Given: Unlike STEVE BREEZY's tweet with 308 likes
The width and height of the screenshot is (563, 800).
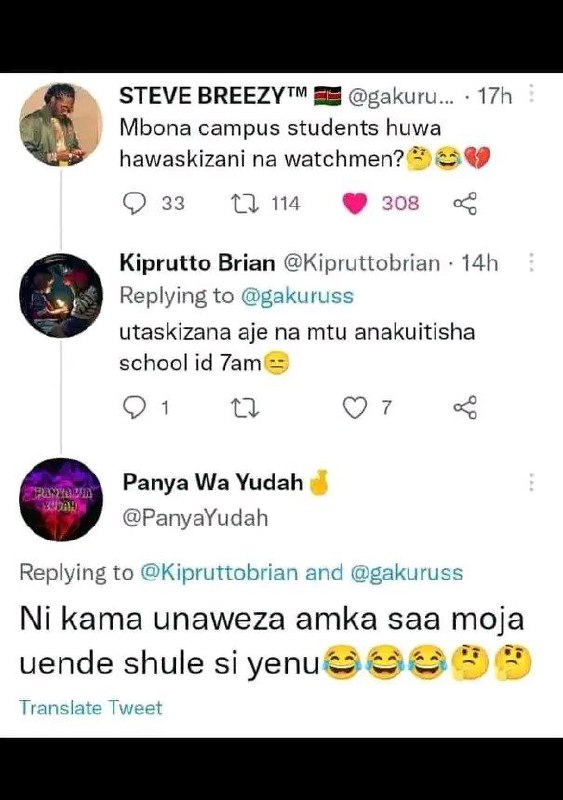Looking at the screenshot, I should coord(355,204).
